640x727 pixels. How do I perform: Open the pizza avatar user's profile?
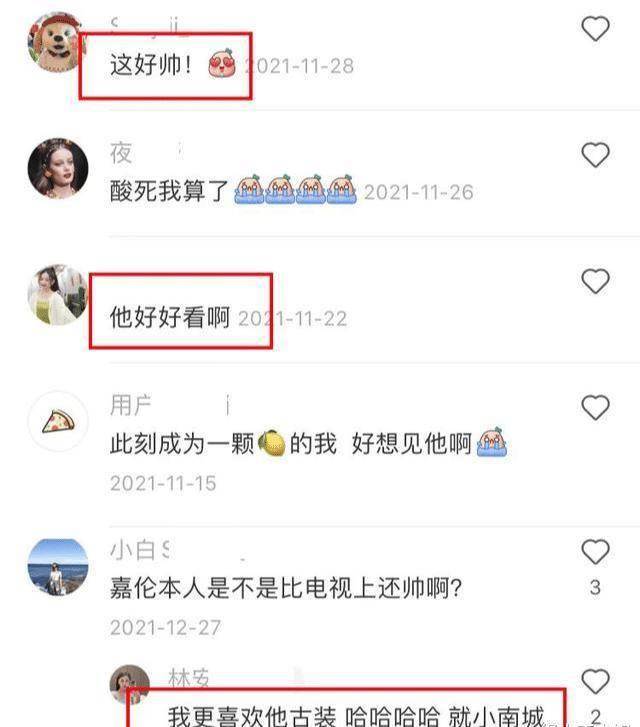tap(57, 421)
